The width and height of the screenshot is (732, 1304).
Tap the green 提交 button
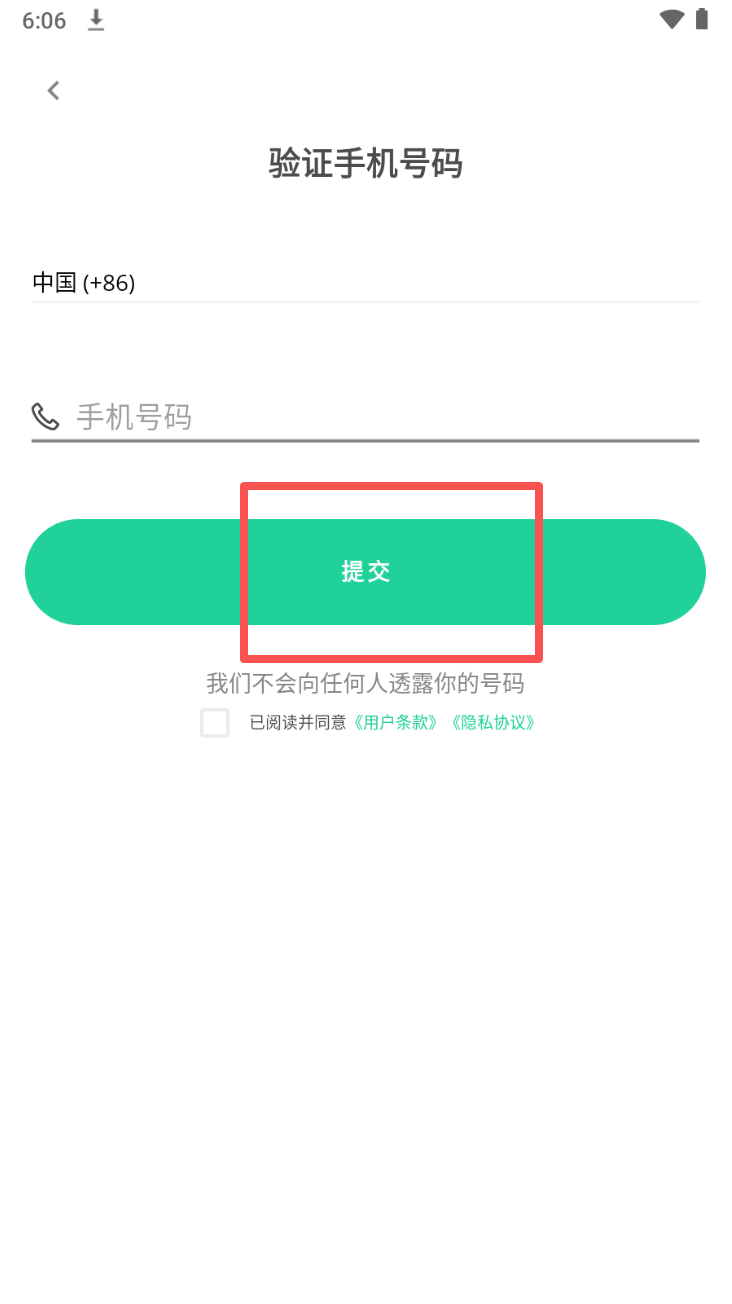[366, 572]
